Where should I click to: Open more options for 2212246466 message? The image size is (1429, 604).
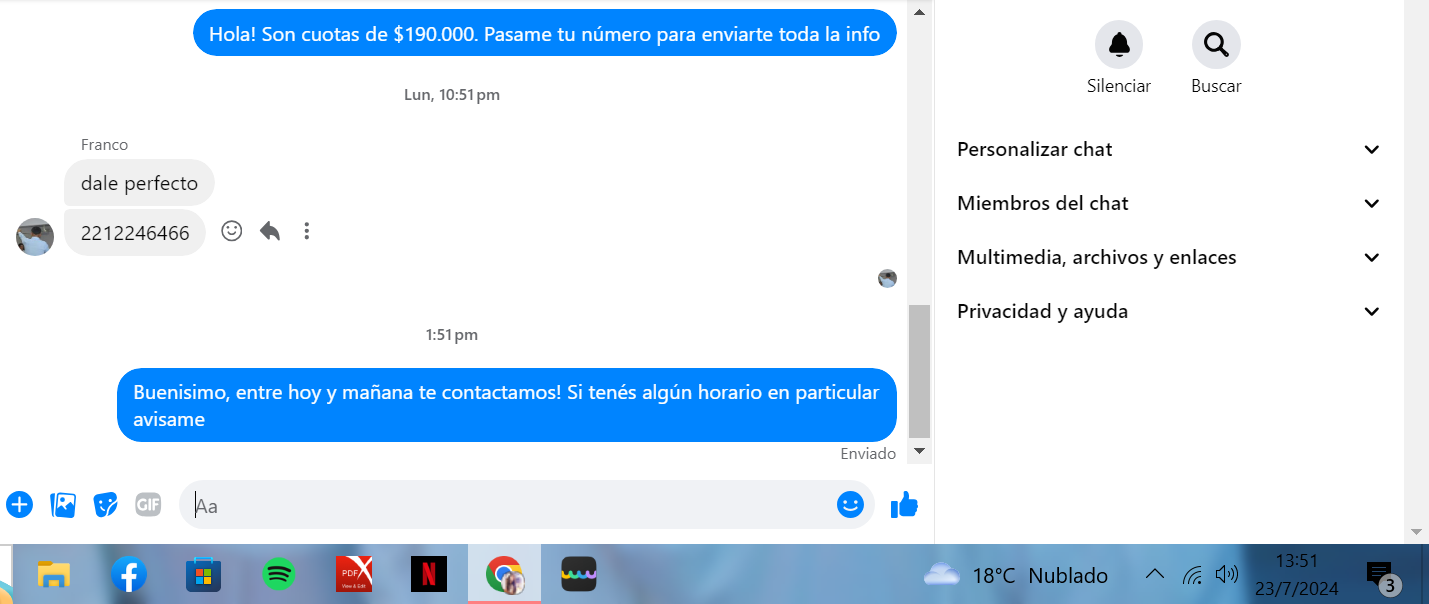coord(307,231)
